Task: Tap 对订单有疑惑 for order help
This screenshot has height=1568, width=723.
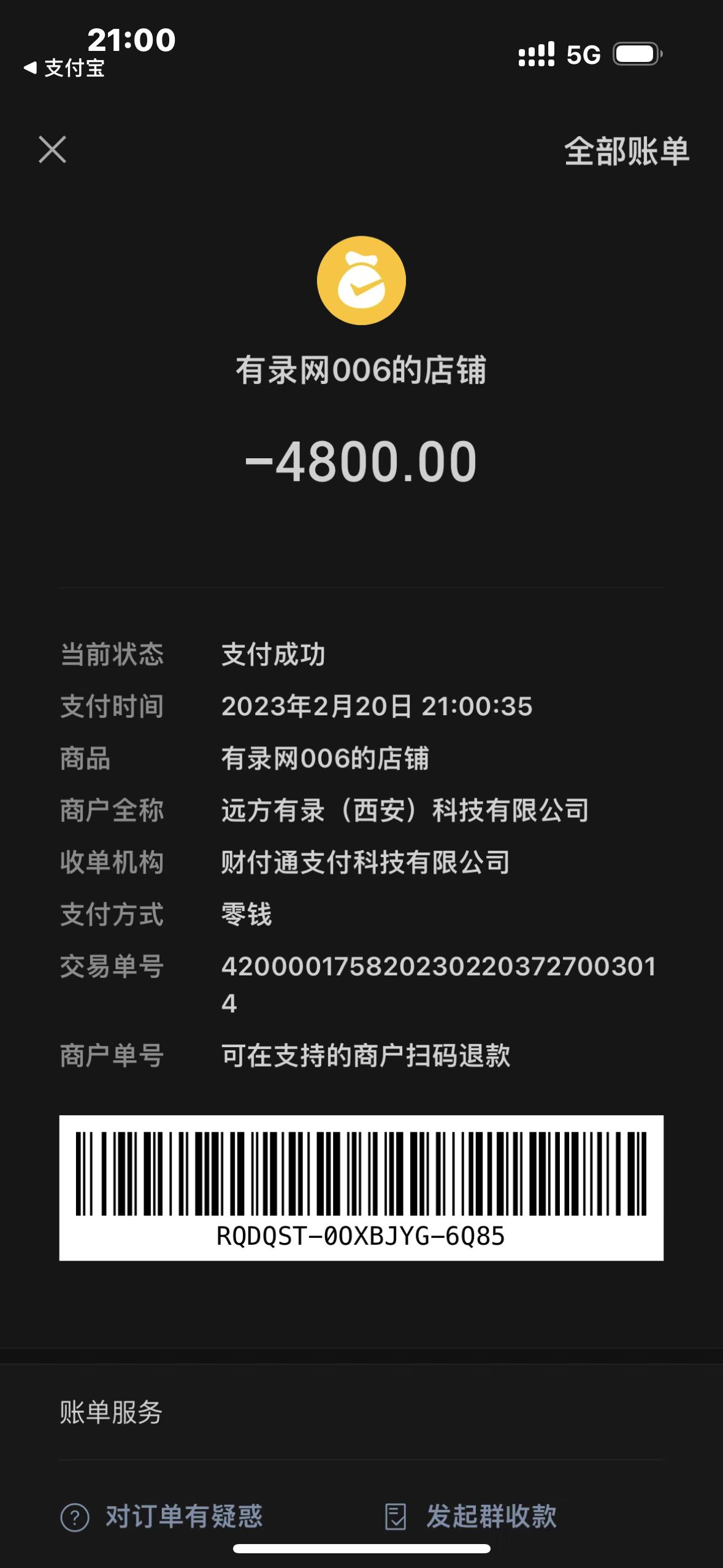Action: click(163, 1516)
